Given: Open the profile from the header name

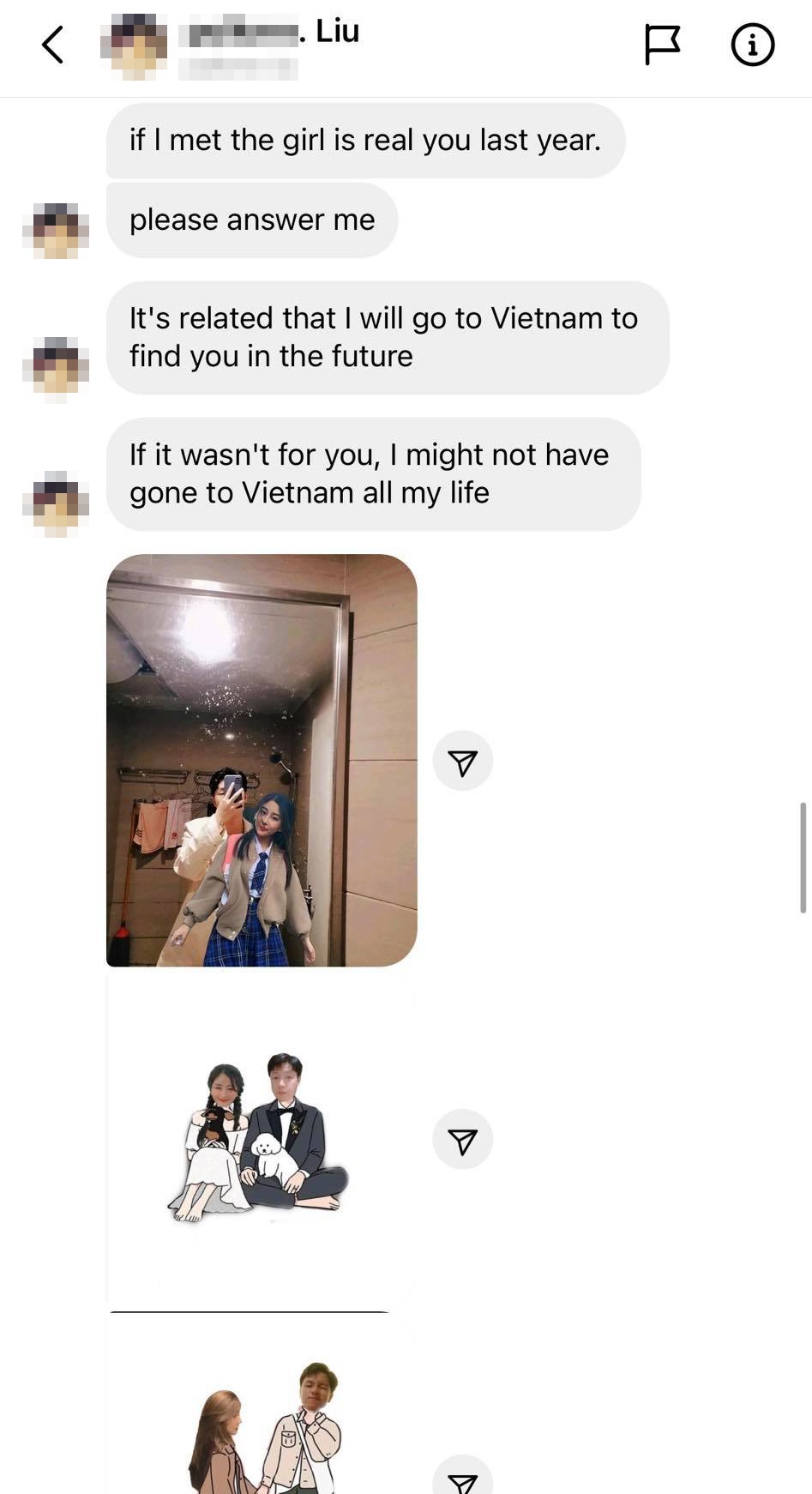Looking at the screenshot, I should [273, 33].
